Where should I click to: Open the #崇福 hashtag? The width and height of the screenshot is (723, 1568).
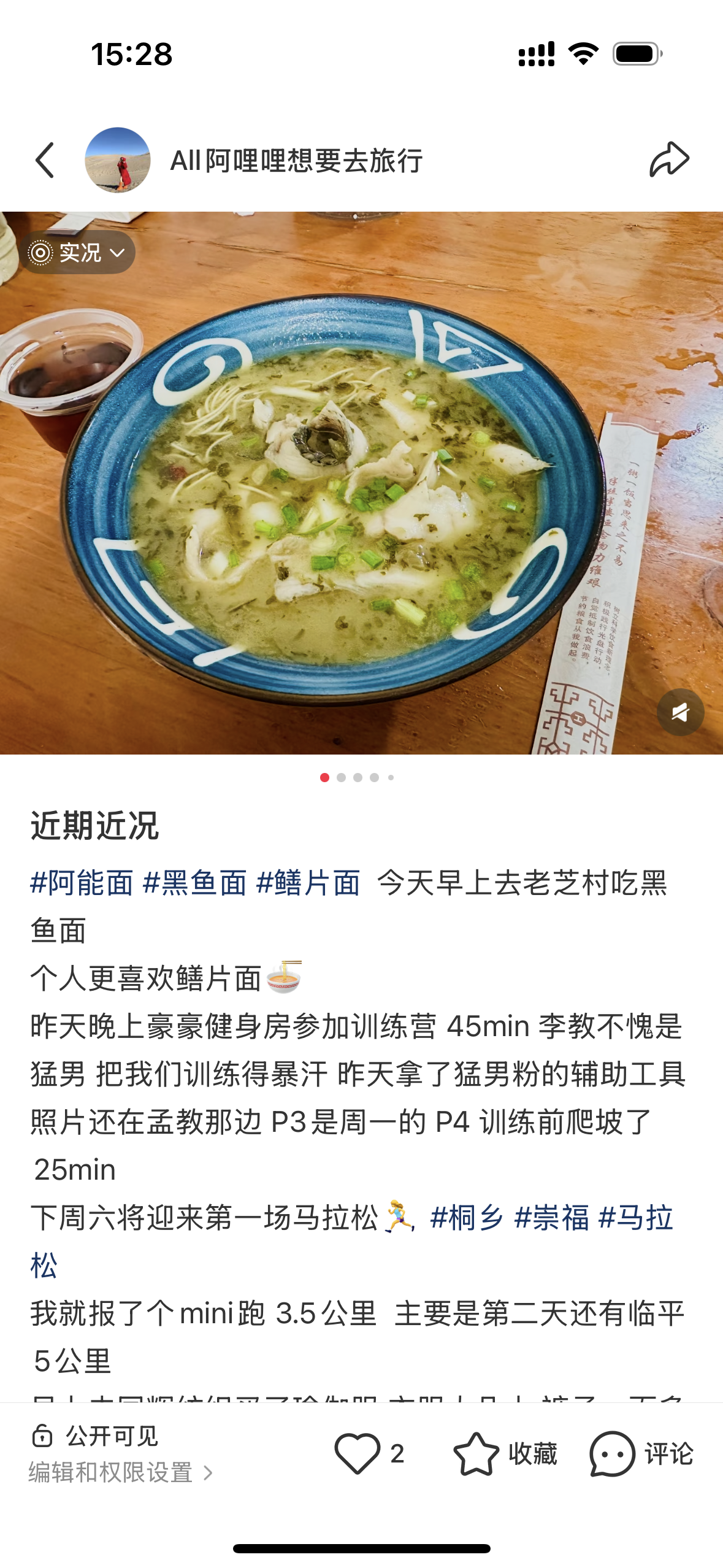coord(551,1218)
